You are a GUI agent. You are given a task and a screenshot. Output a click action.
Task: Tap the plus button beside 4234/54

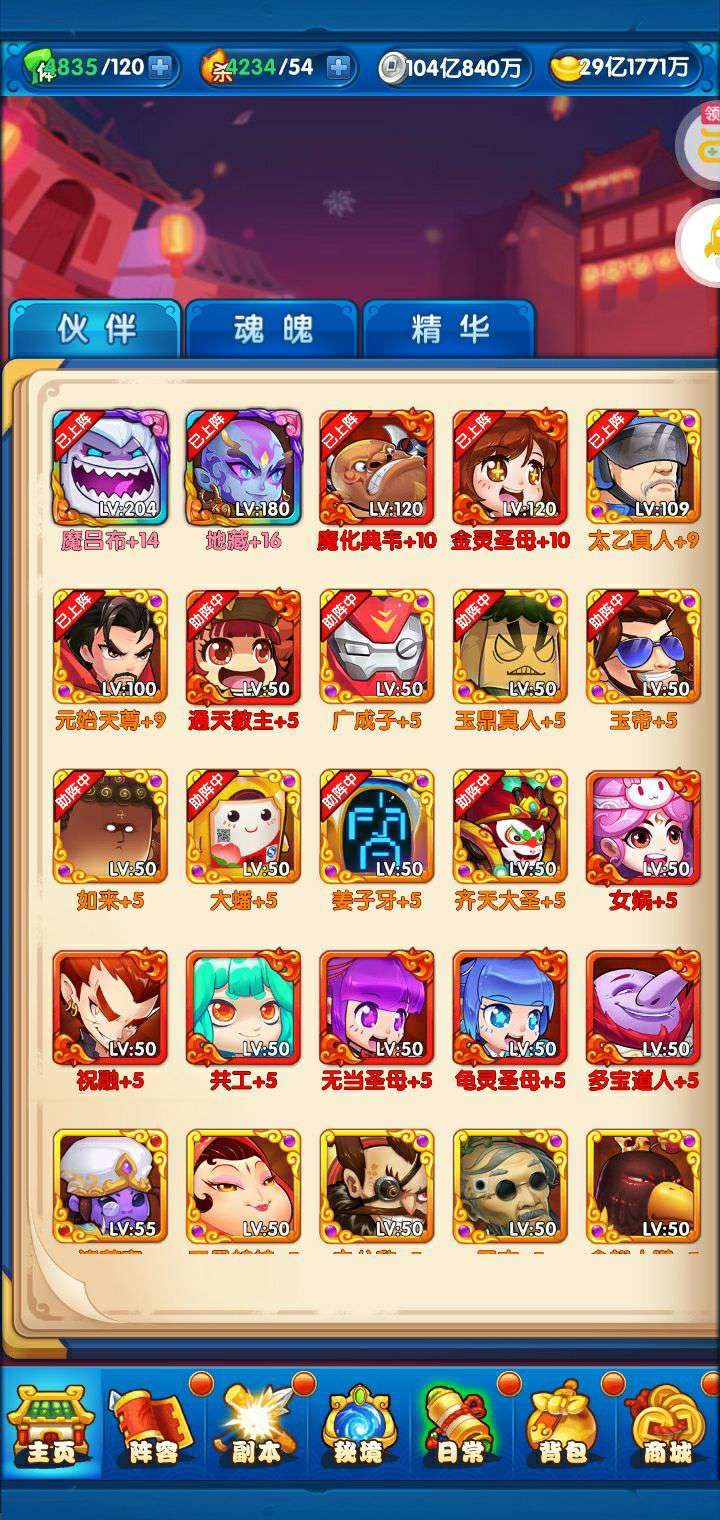point(339,68)
